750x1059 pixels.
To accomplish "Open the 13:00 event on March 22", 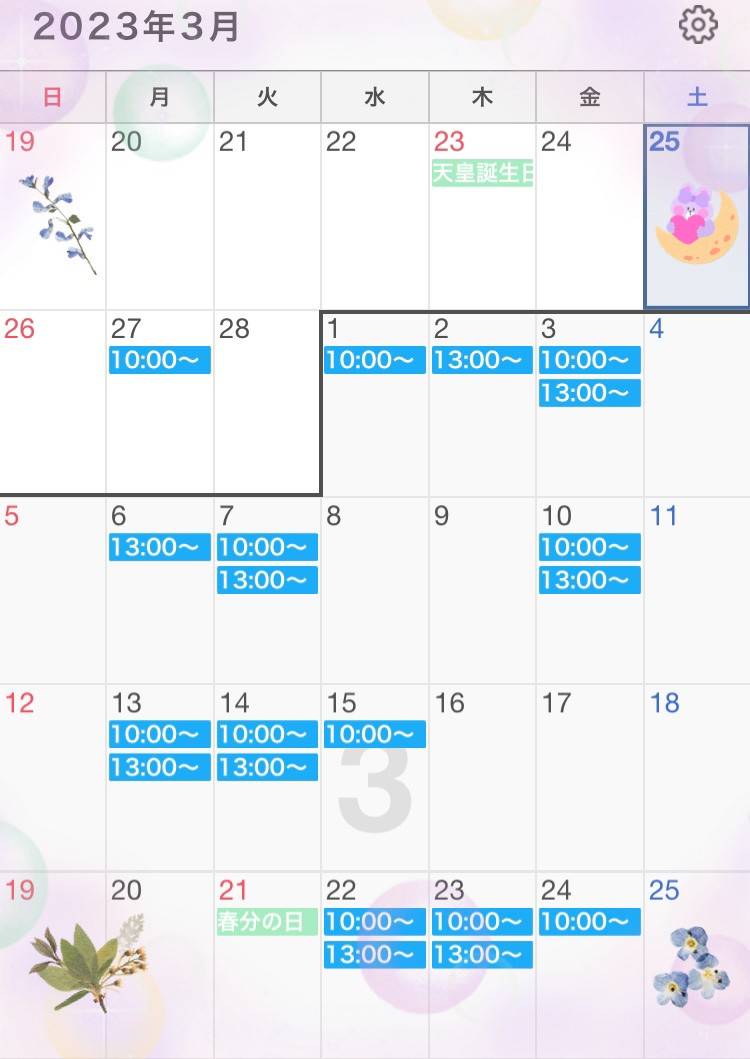I will click(375, 954).
